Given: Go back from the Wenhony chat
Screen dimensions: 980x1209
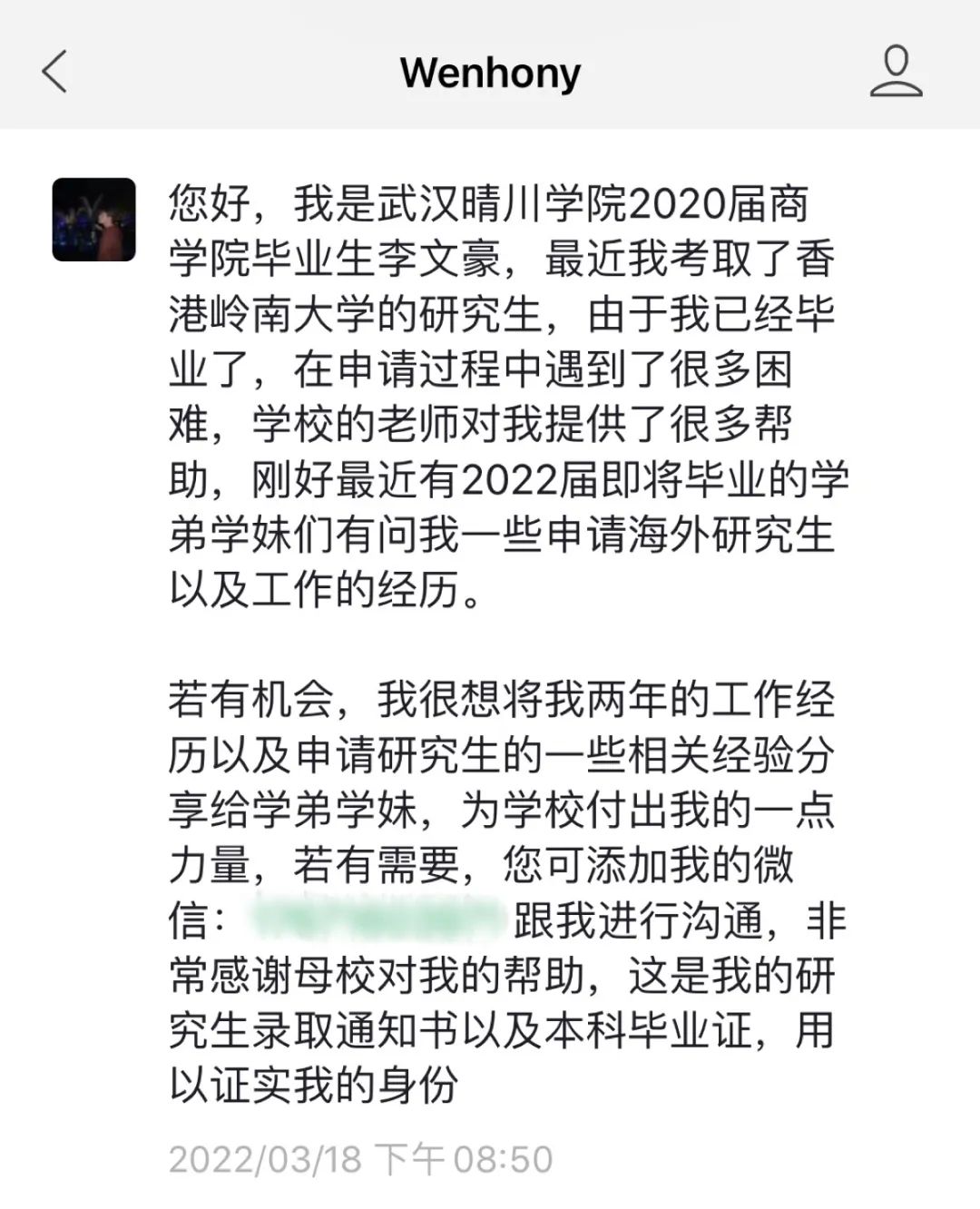Looking at the screenshot, I should click(54, 72).
